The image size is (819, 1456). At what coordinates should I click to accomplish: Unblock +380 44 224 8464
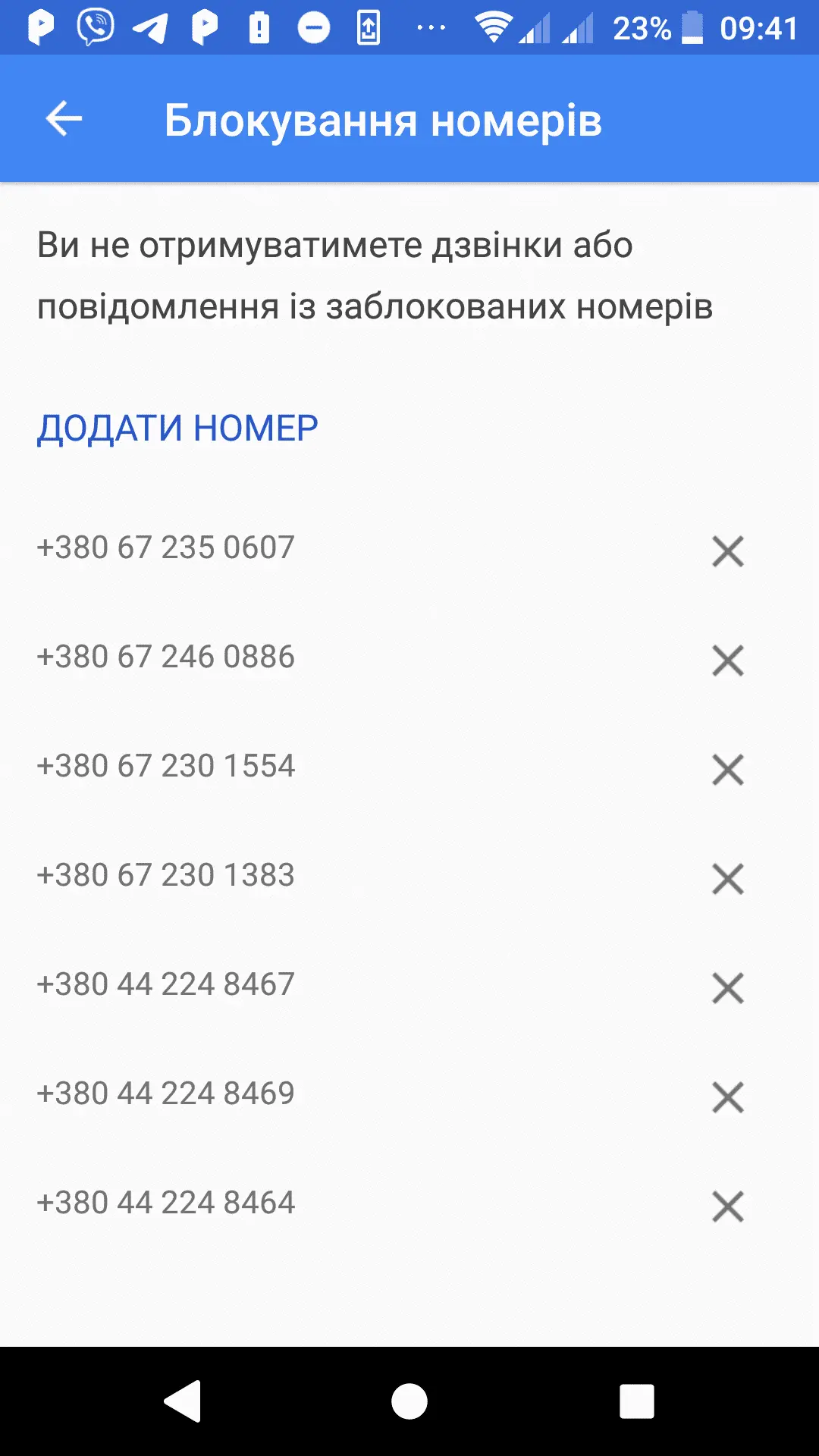[x=727, y=1207]
